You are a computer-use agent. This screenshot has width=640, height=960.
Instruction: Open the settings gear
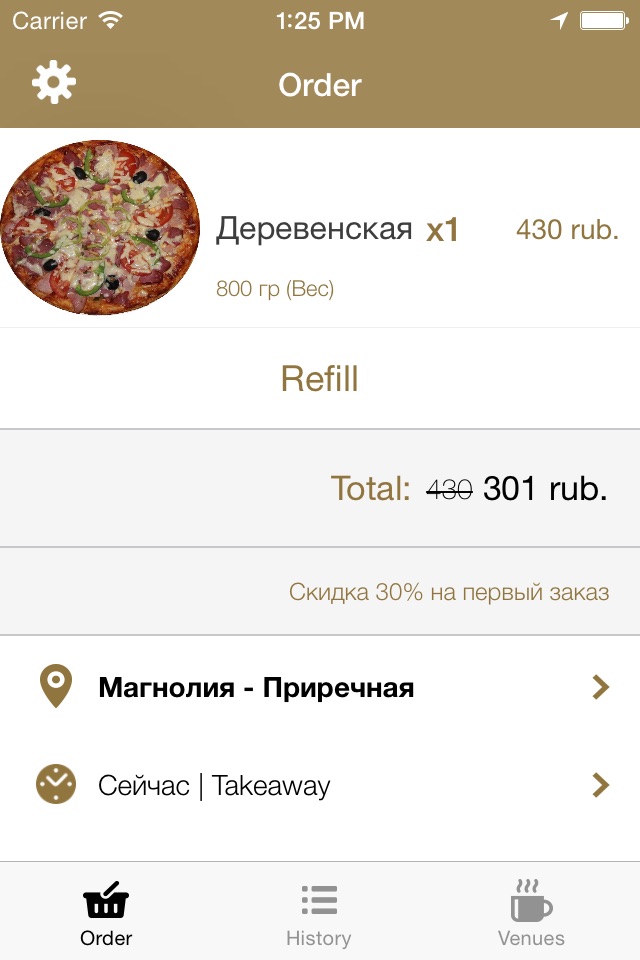coord(54,83)
